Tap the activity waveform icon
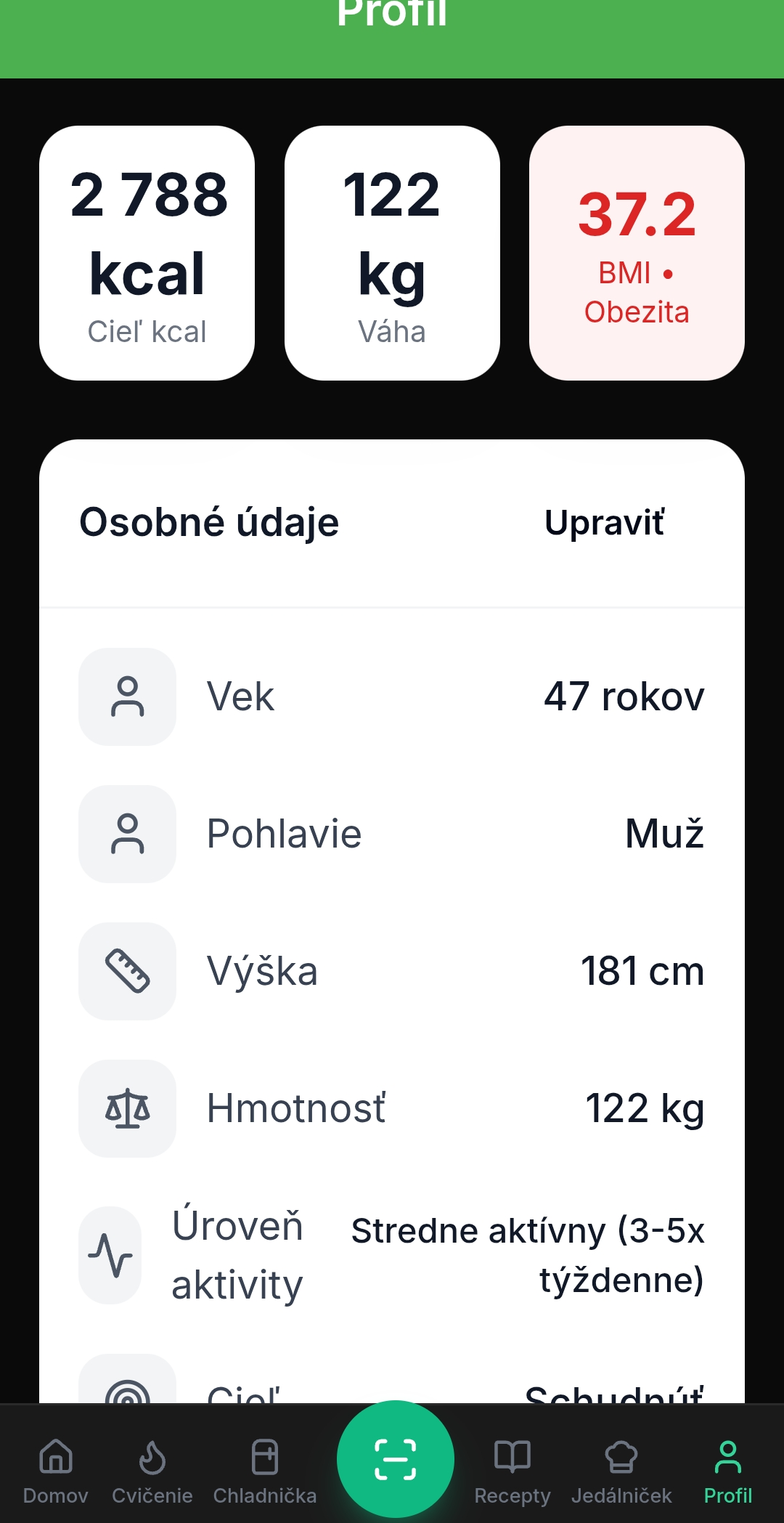This screenshot has height=1523, width=784. (x=110, y=1256)
